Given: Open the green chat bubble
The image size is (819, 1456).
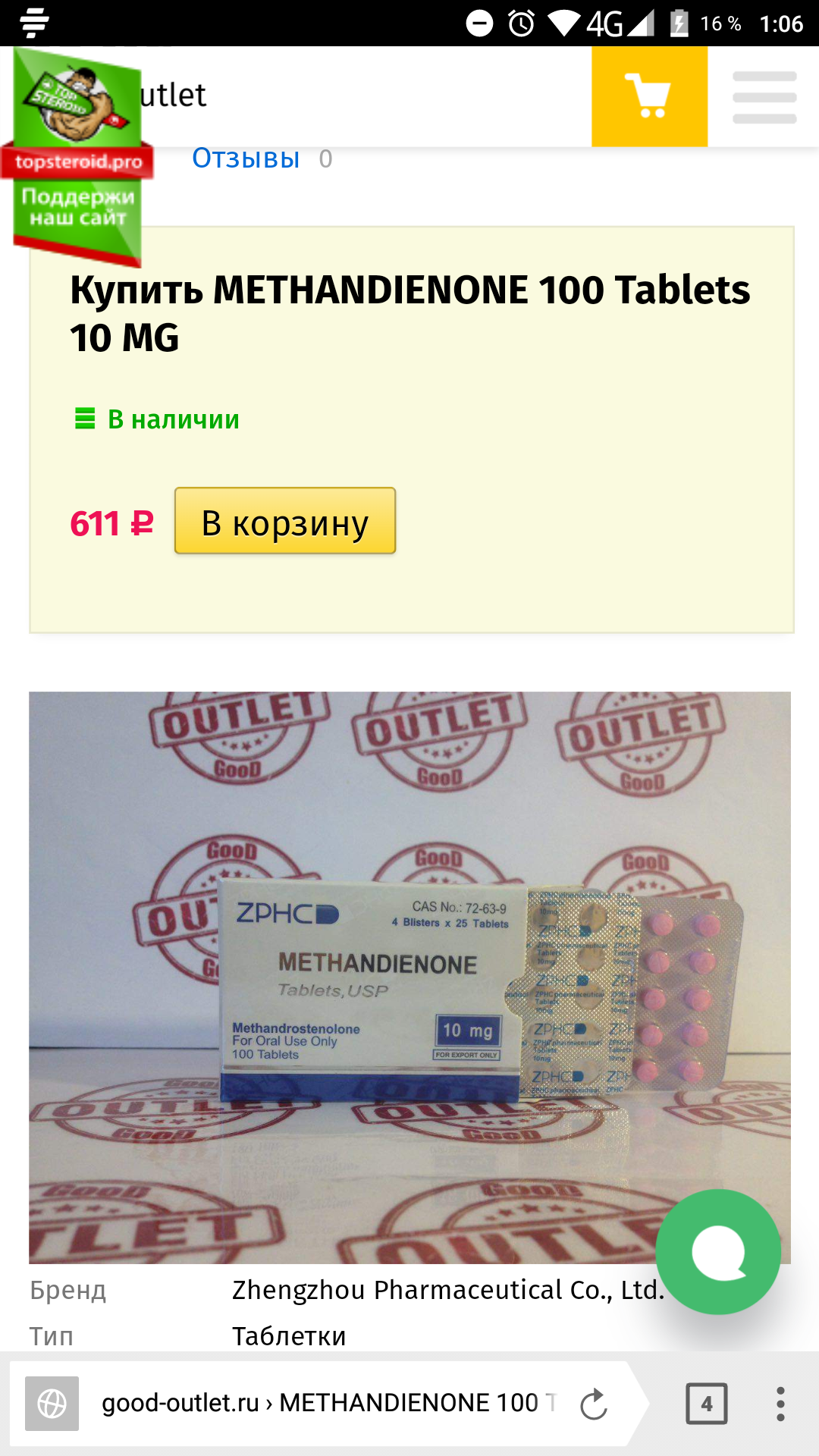Looking at the screenshot, I should [x=718, y=1251].
